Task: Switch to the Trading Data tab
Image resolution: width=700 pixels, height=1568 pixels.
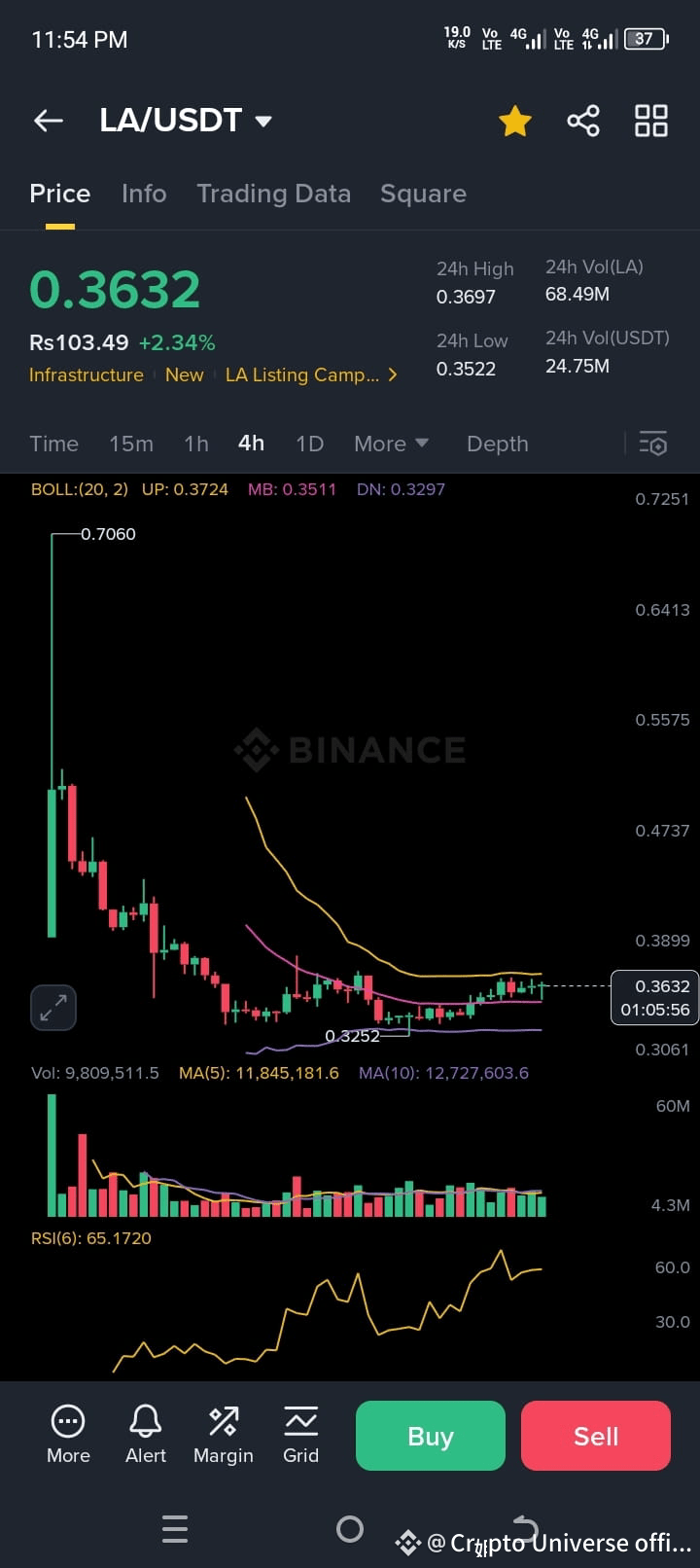Action: (274, 194)
